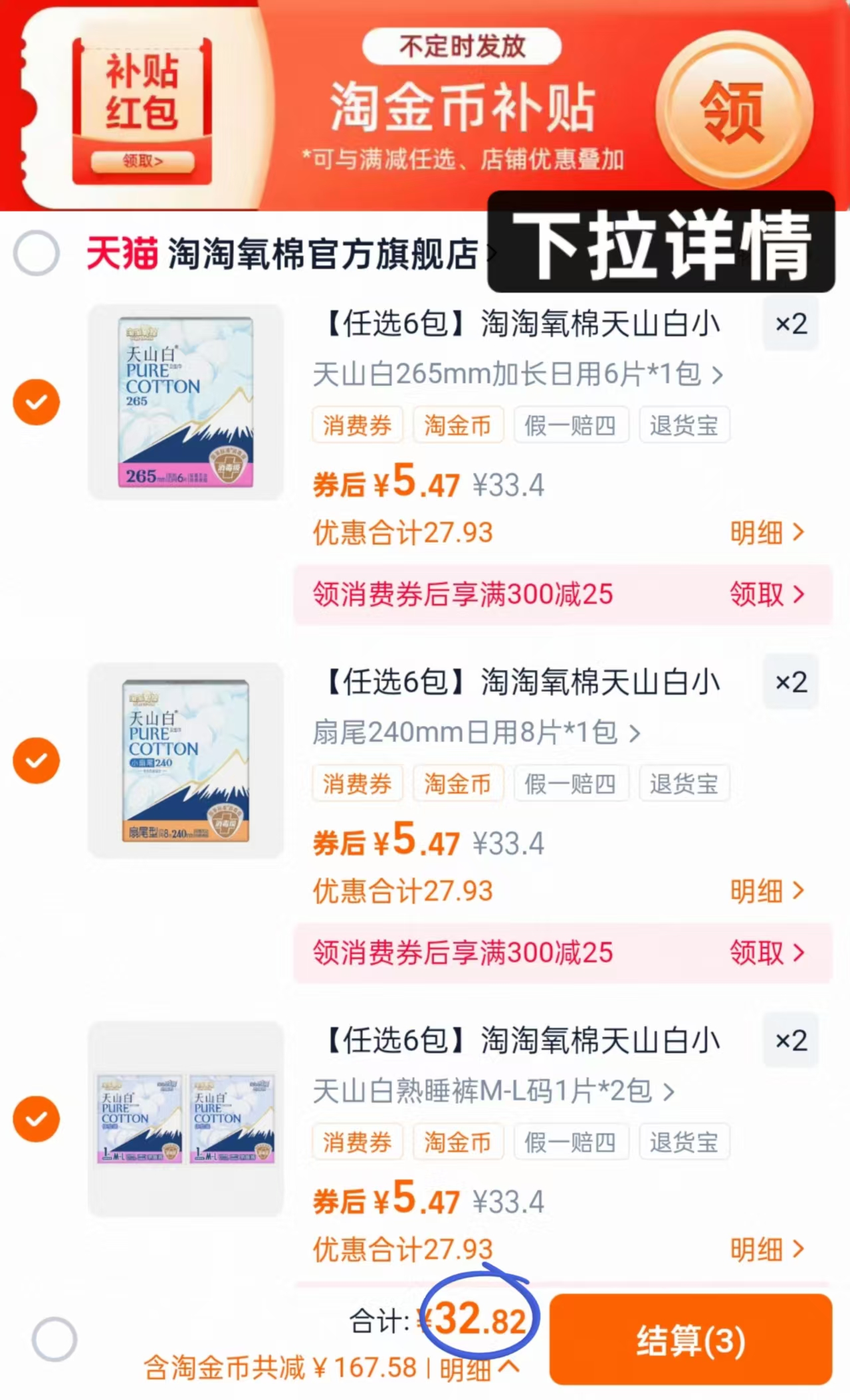Click the 淘金币 tag on the second product

[x=458, y=783]
